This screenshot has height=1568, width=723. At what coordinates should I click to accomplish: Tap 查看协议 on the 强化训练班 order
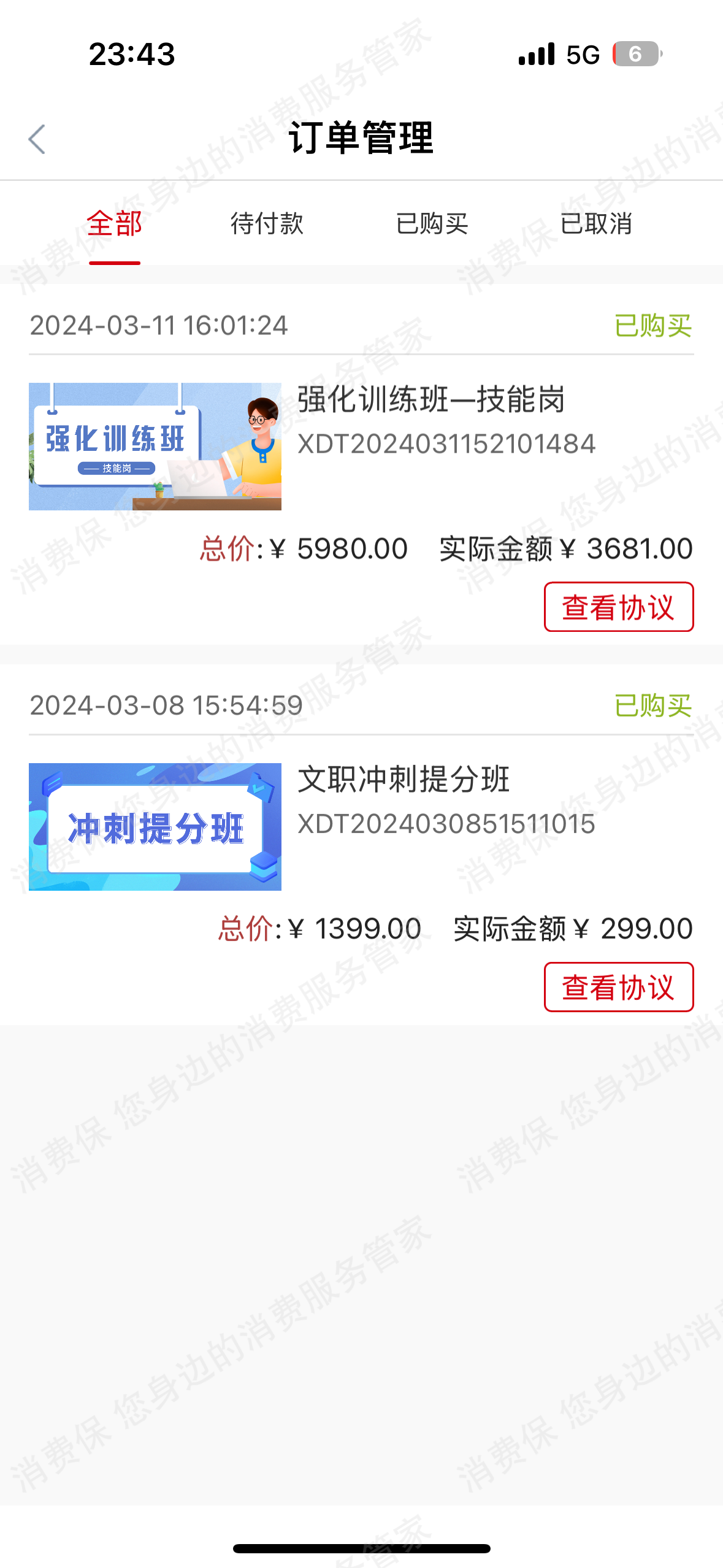(619, 607)
